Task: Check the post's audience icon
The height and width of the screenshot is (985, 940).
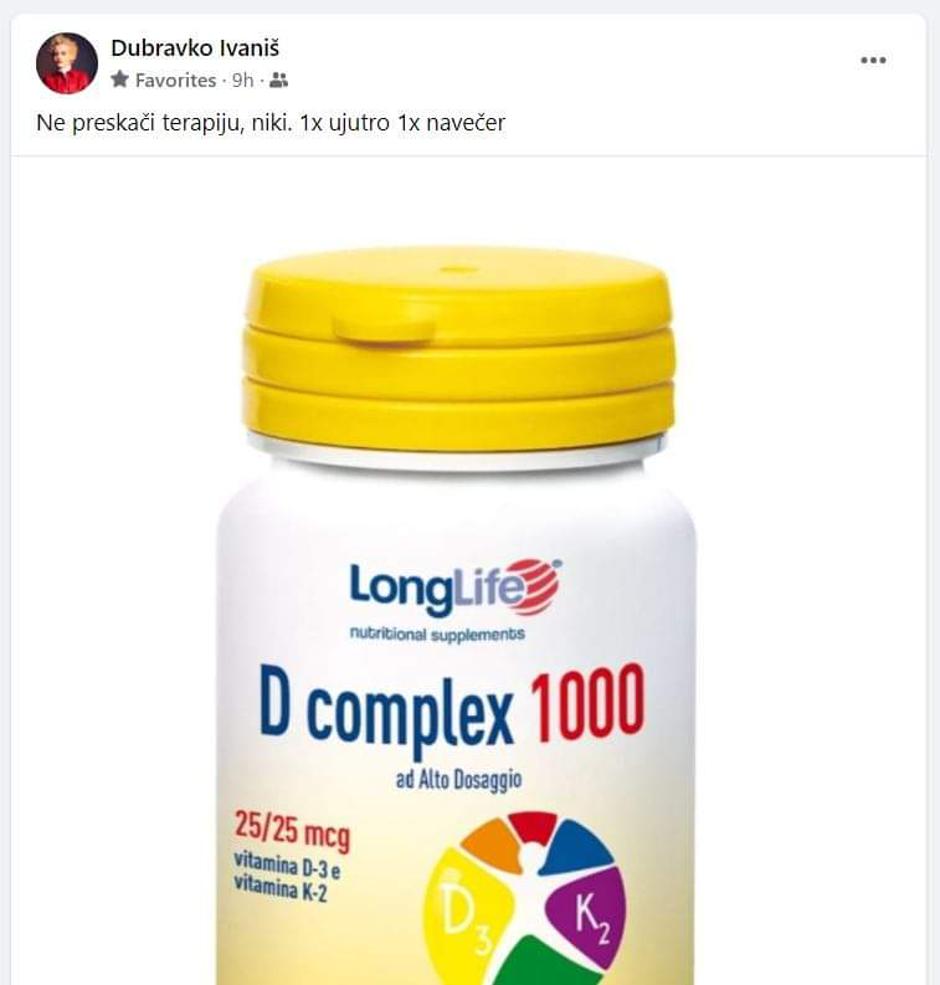Action: [279, 80]
